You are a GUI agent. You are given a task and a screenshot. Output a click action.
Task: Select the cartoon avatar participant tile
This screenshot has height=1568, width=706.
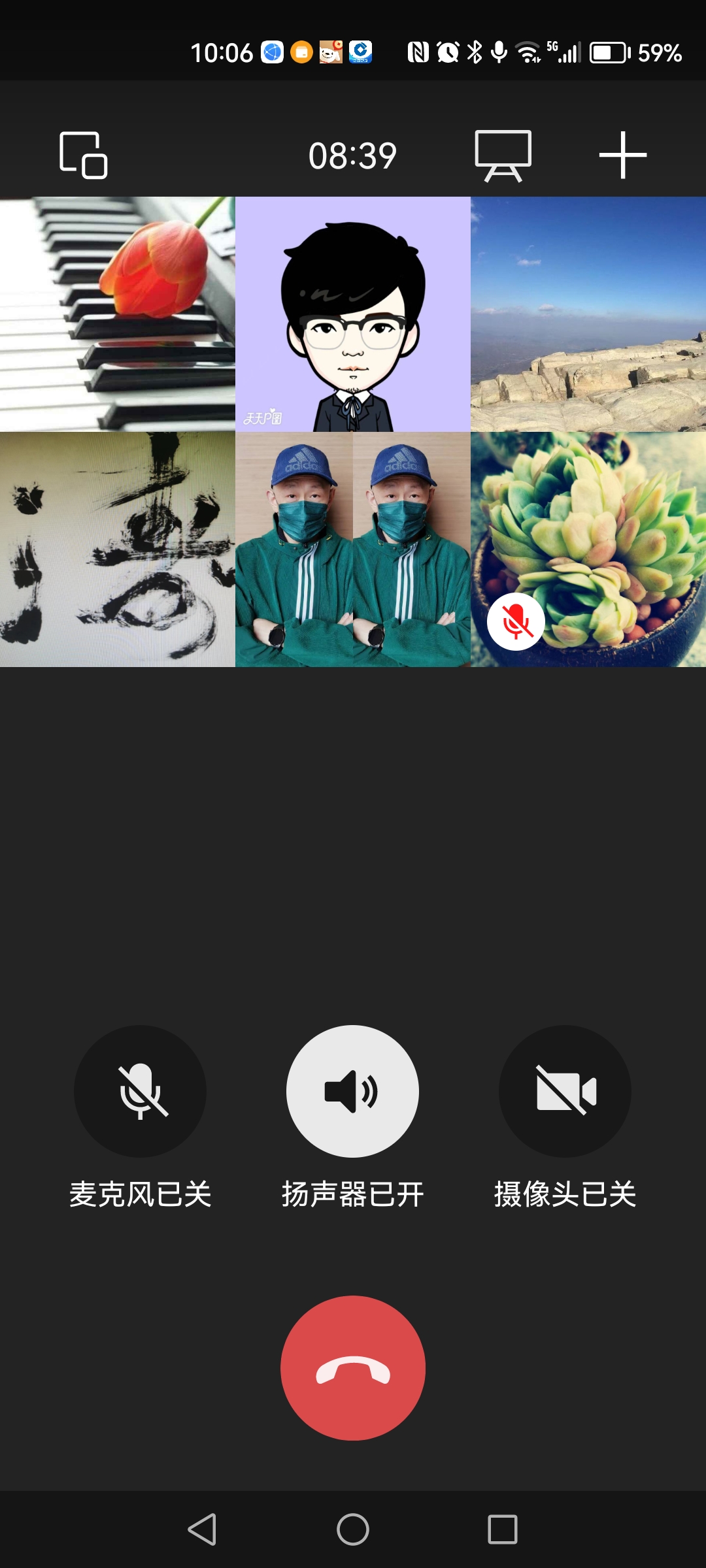tap(353, 314)
